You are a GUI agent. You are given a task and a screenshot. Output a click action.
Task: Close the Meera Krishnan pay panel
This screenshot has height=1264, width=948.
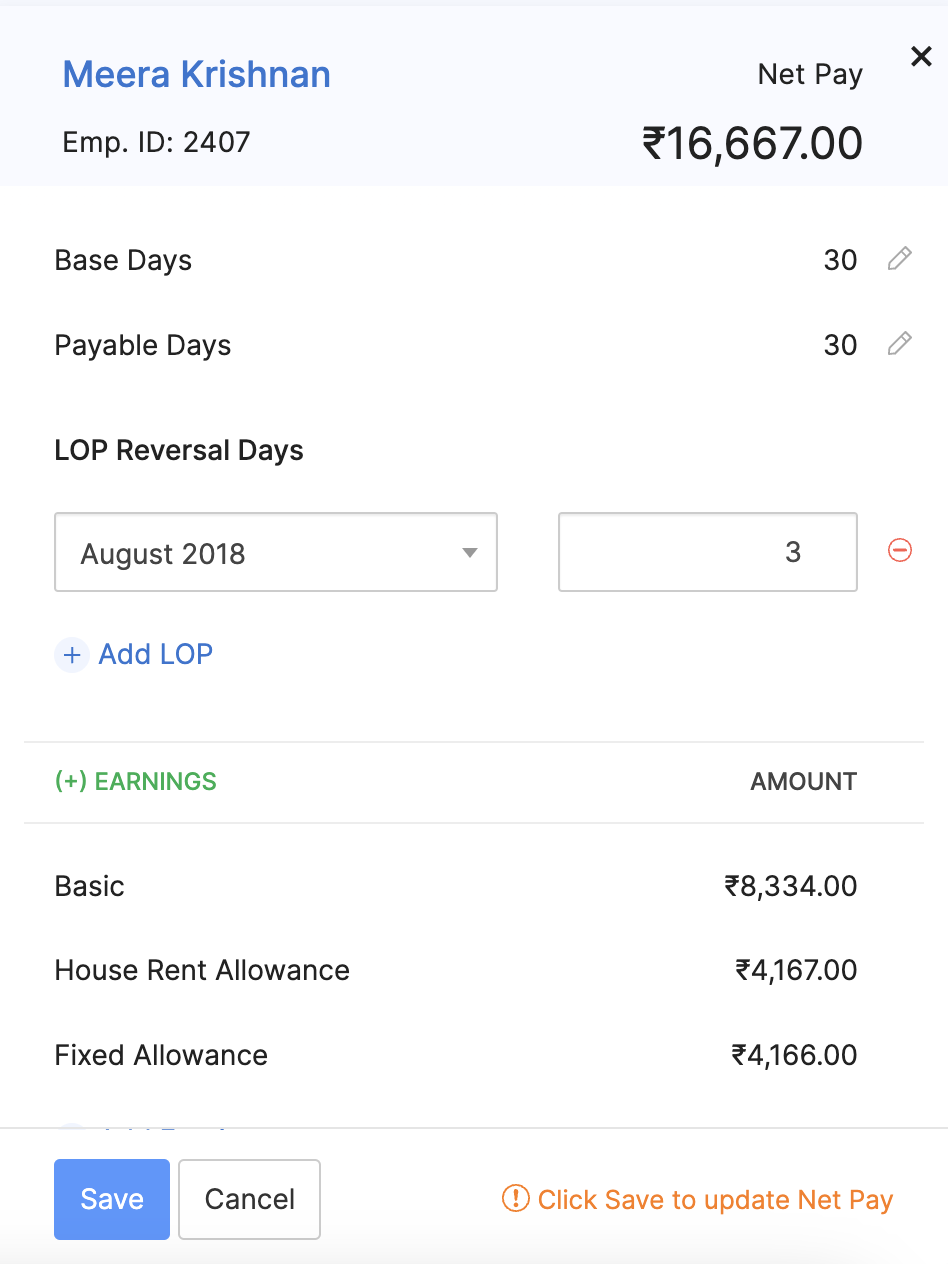[x=921, y=57]
